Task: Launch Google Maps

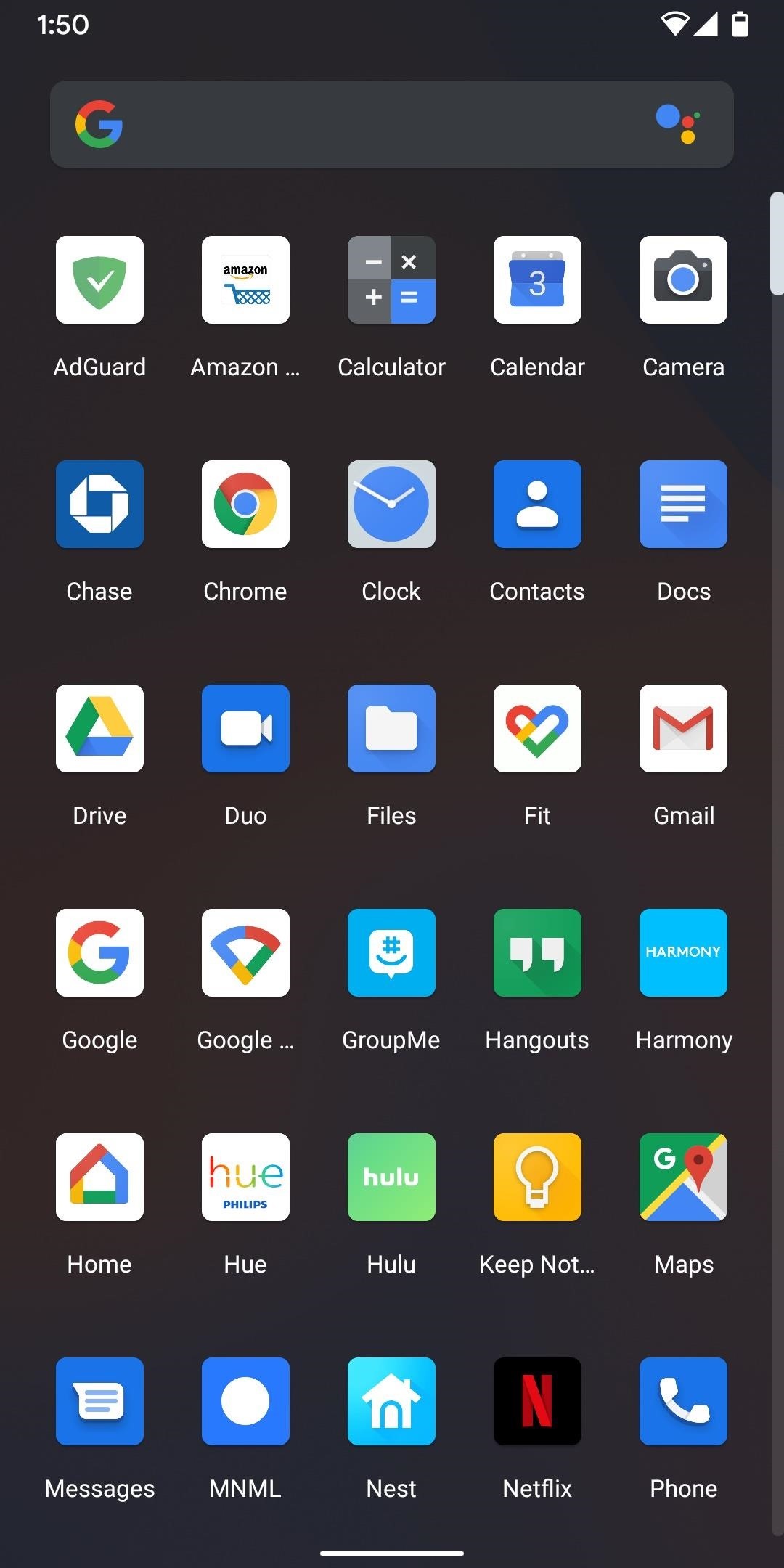Action: [x=683, y=1177]
